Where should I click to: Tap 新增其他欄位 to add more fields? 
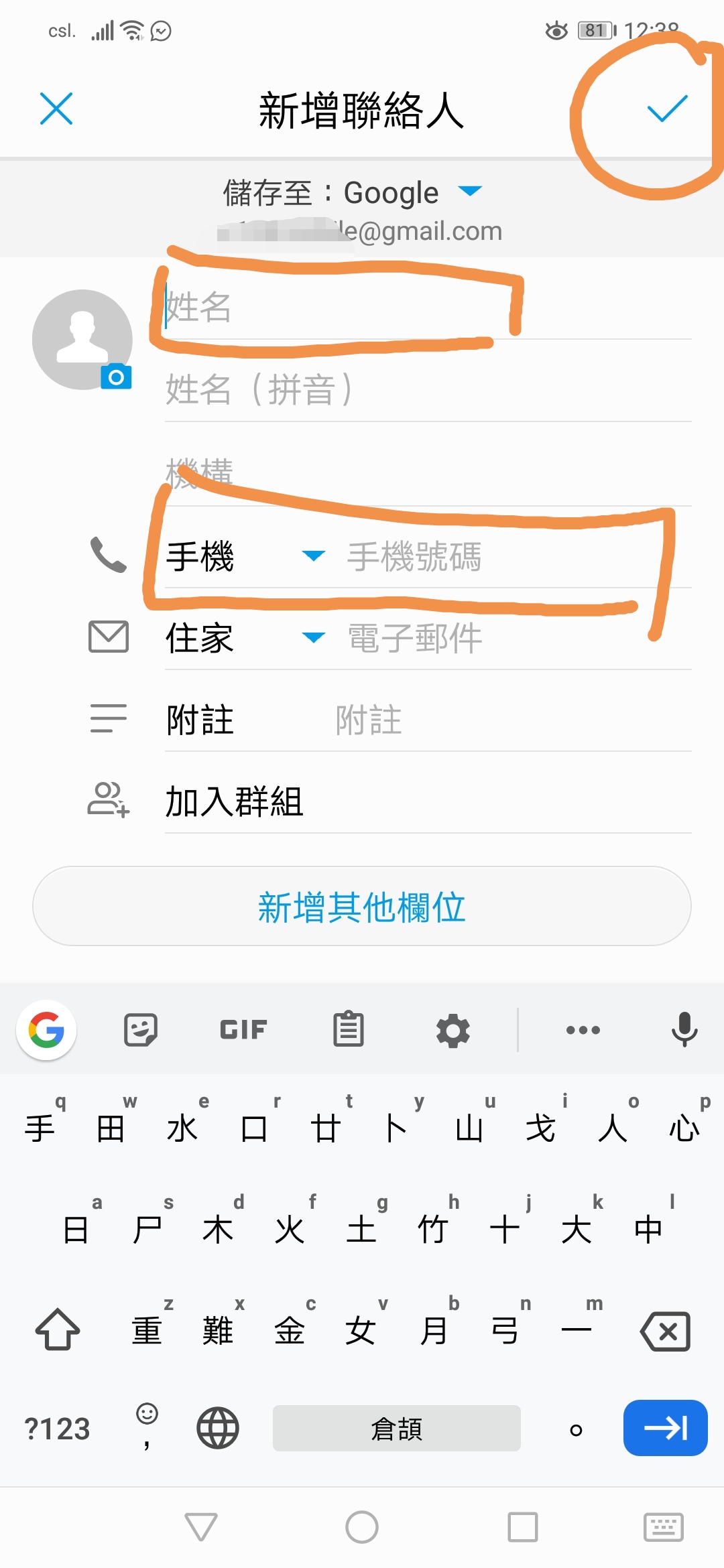[361, 906]
